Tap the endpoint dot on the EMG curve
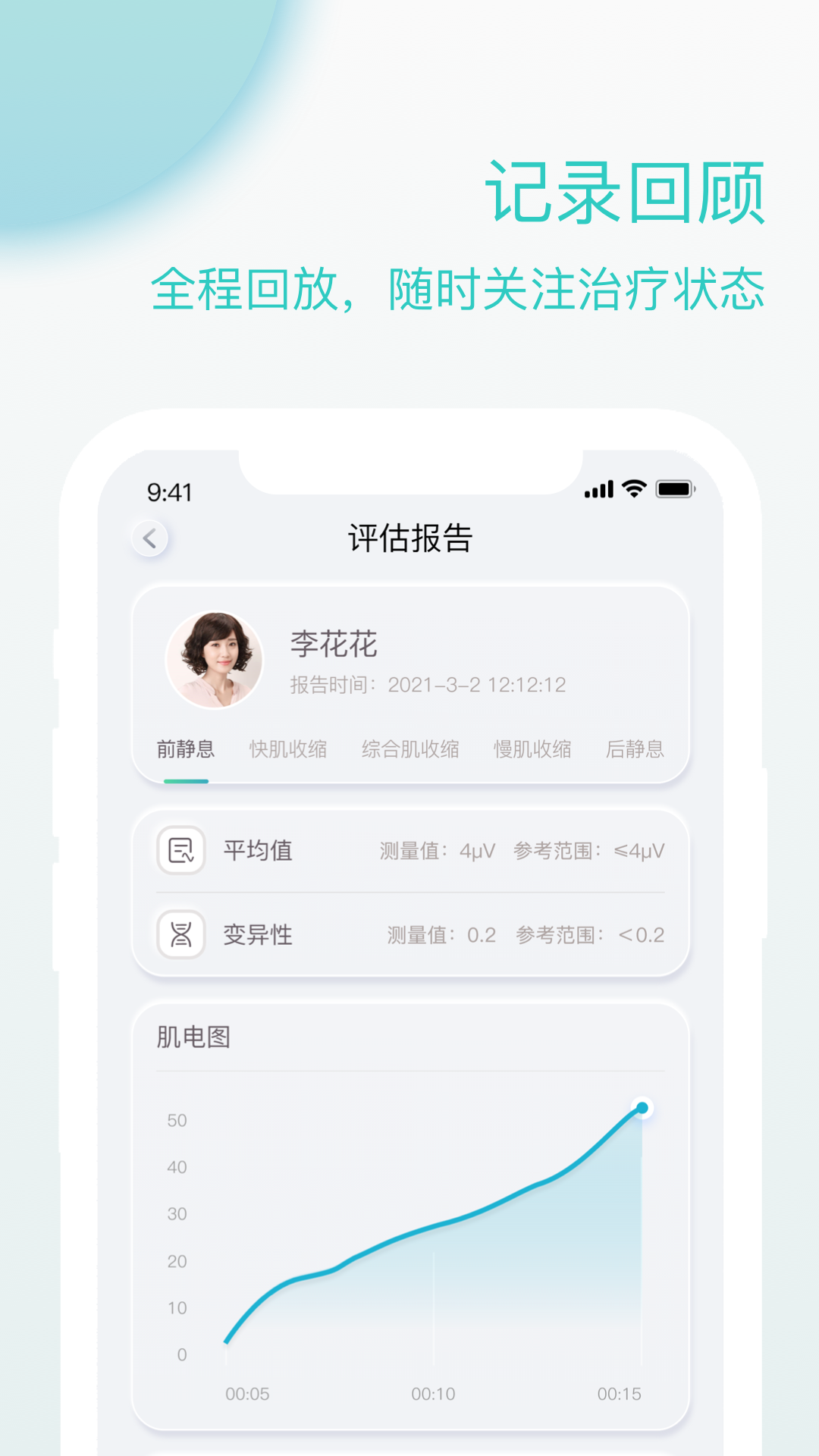Image resolution: width=819 pixels, height=1456 pixels. click(643, 1108)
